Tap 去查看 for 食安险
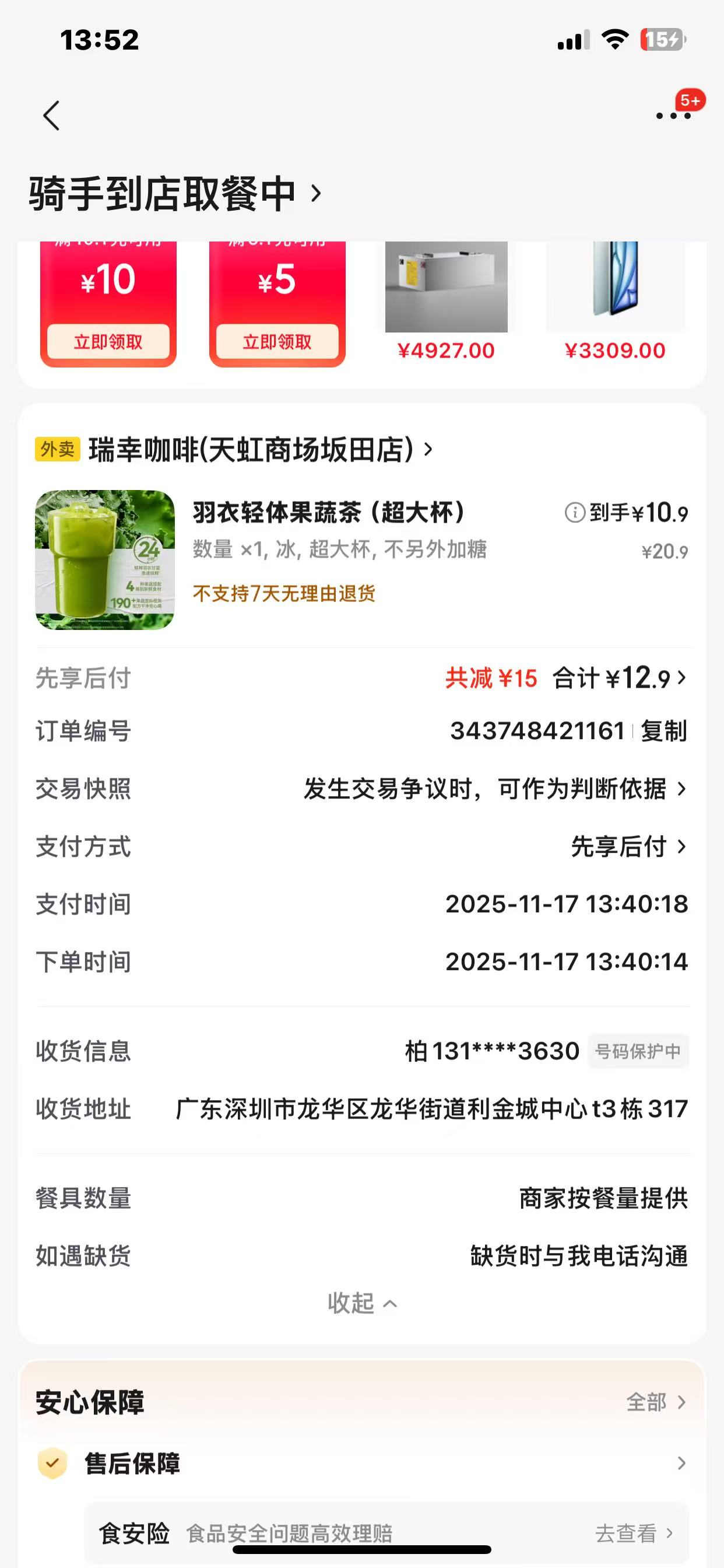Viewport: 724px width, 1568px height. (x=633, y=1532)
